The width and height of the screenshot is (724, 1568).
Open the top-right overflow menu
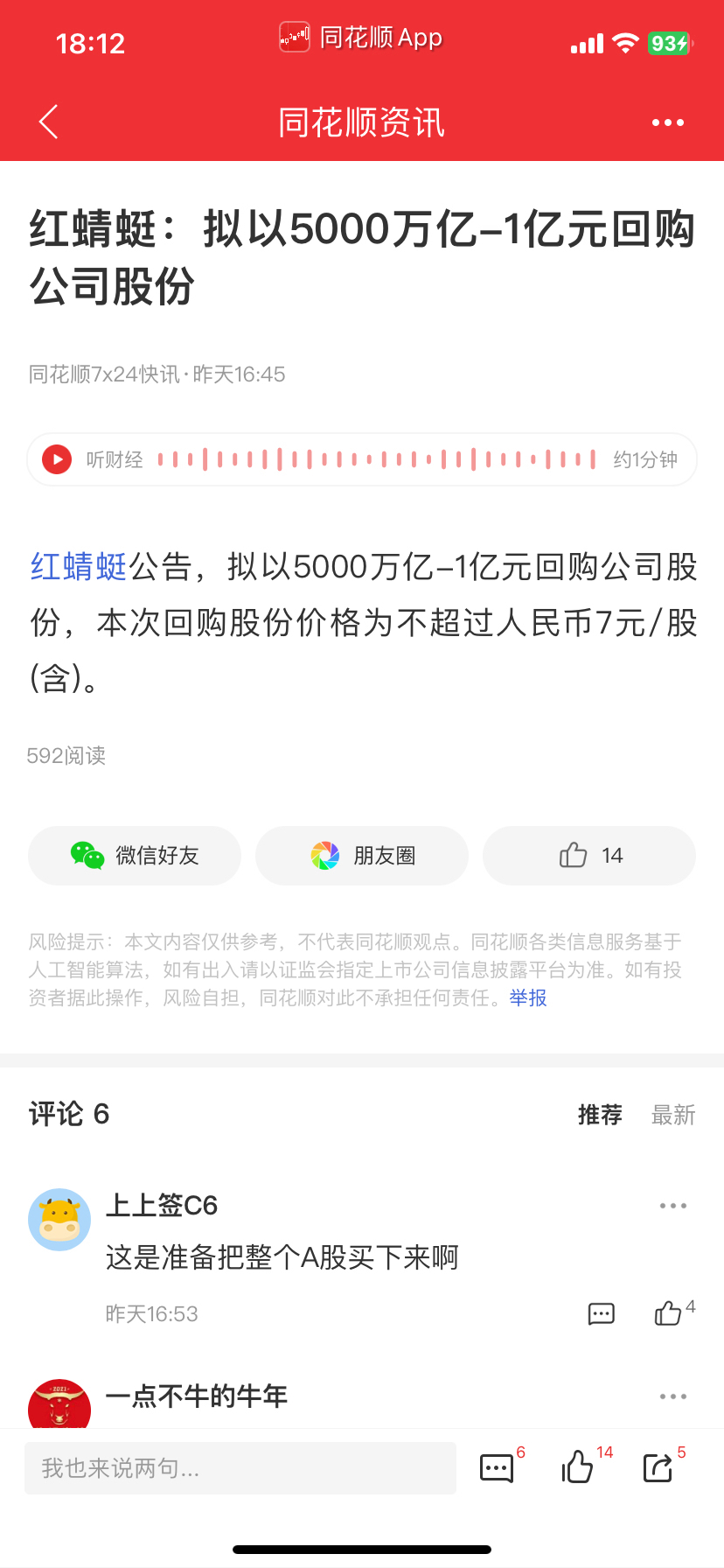(668, 122)
